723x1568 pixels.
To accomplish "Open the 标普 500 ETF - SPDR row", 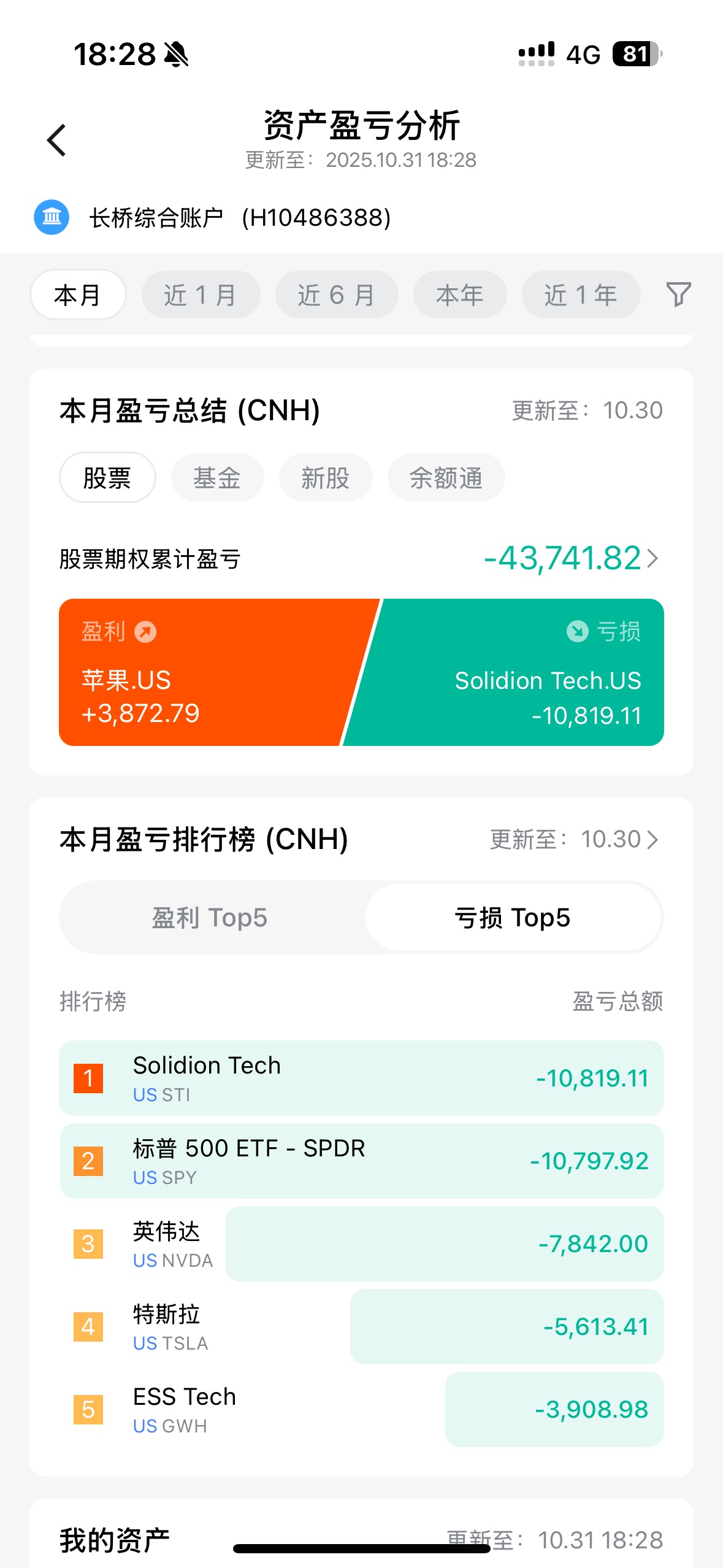I will [x=361, y=1161].
